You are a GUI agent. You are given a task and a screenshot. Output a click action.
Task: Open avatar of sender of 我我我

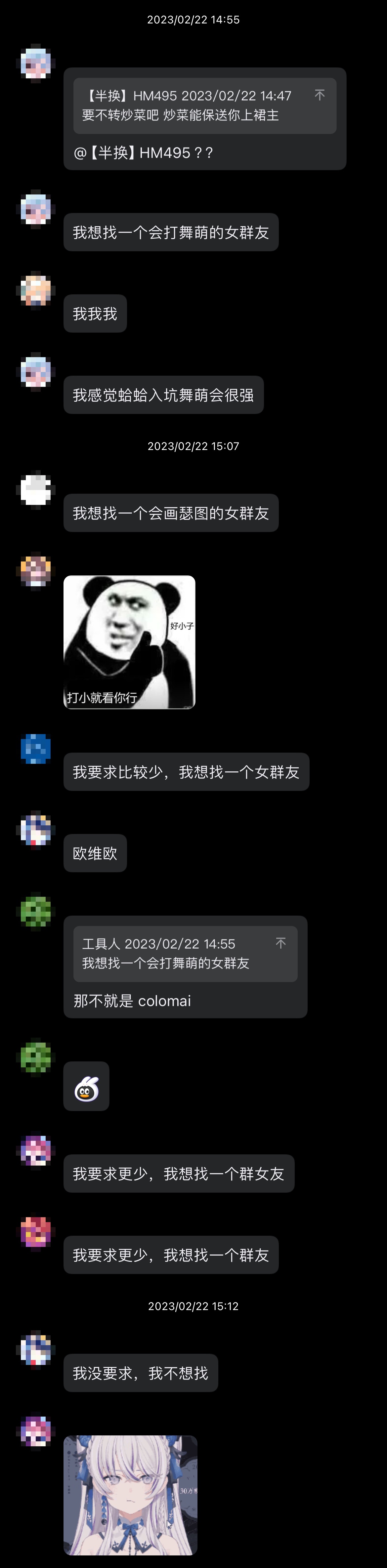click(x=36, y=290)
